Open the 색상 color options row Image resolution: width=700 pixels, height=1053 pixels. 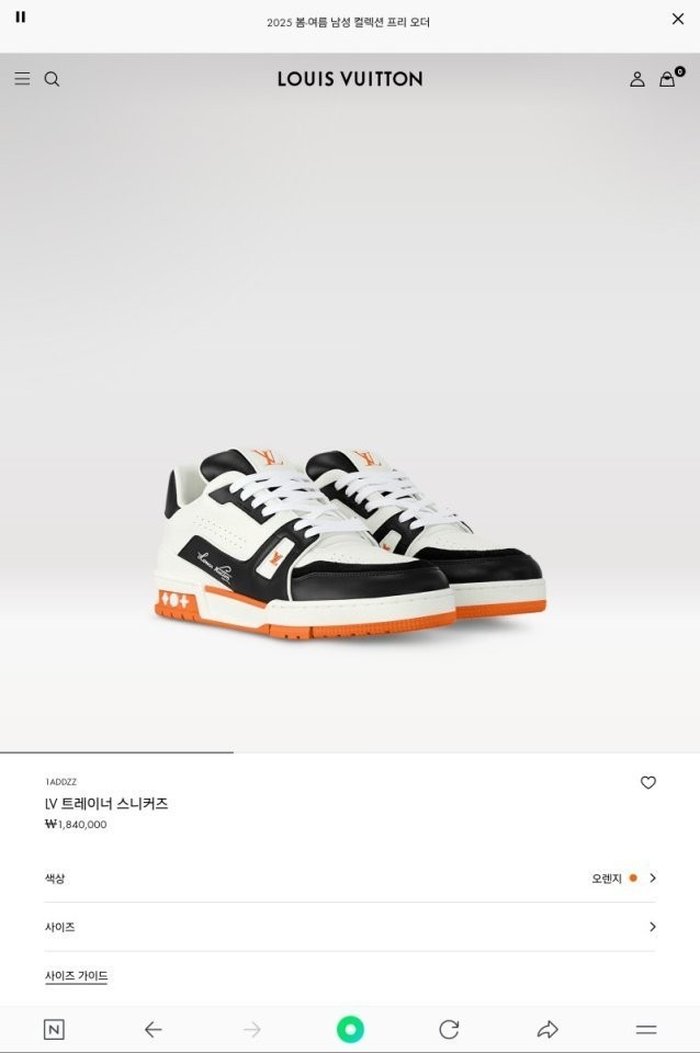[350, 878]
